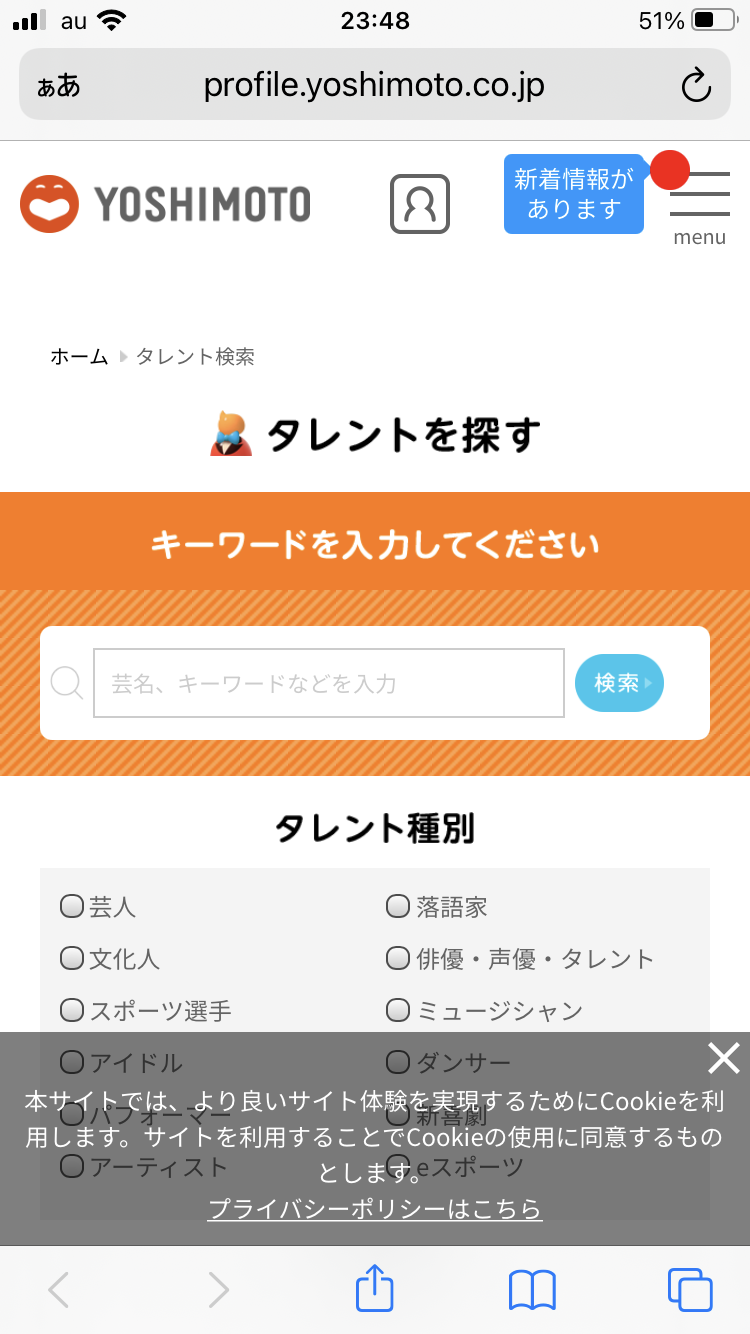Check the 落語家 checkbox
750x1334 pixels.
[398, 907]
